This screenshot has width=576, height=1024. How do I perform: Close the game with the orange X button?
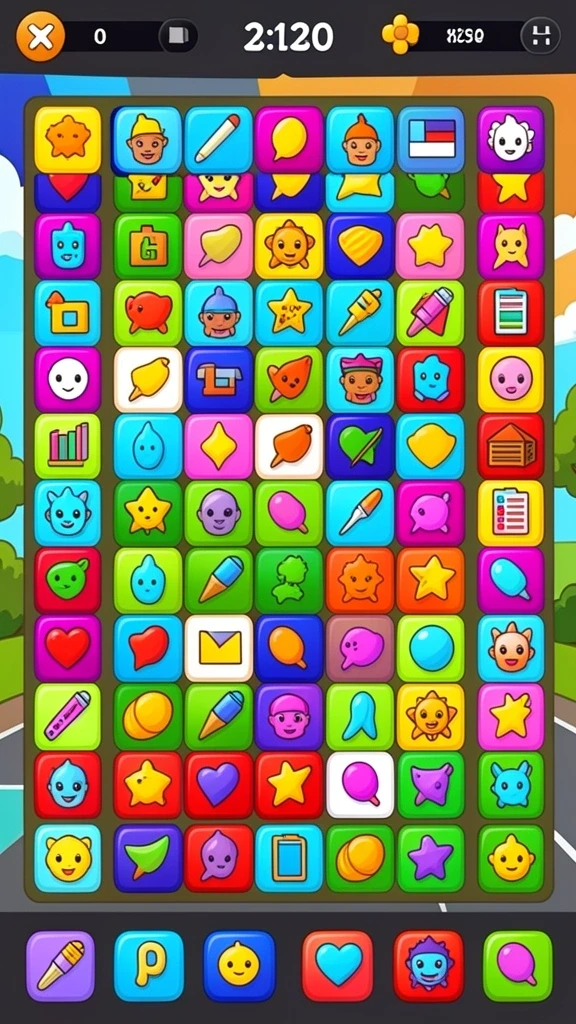pyautogui.click(x=40, y=37)
